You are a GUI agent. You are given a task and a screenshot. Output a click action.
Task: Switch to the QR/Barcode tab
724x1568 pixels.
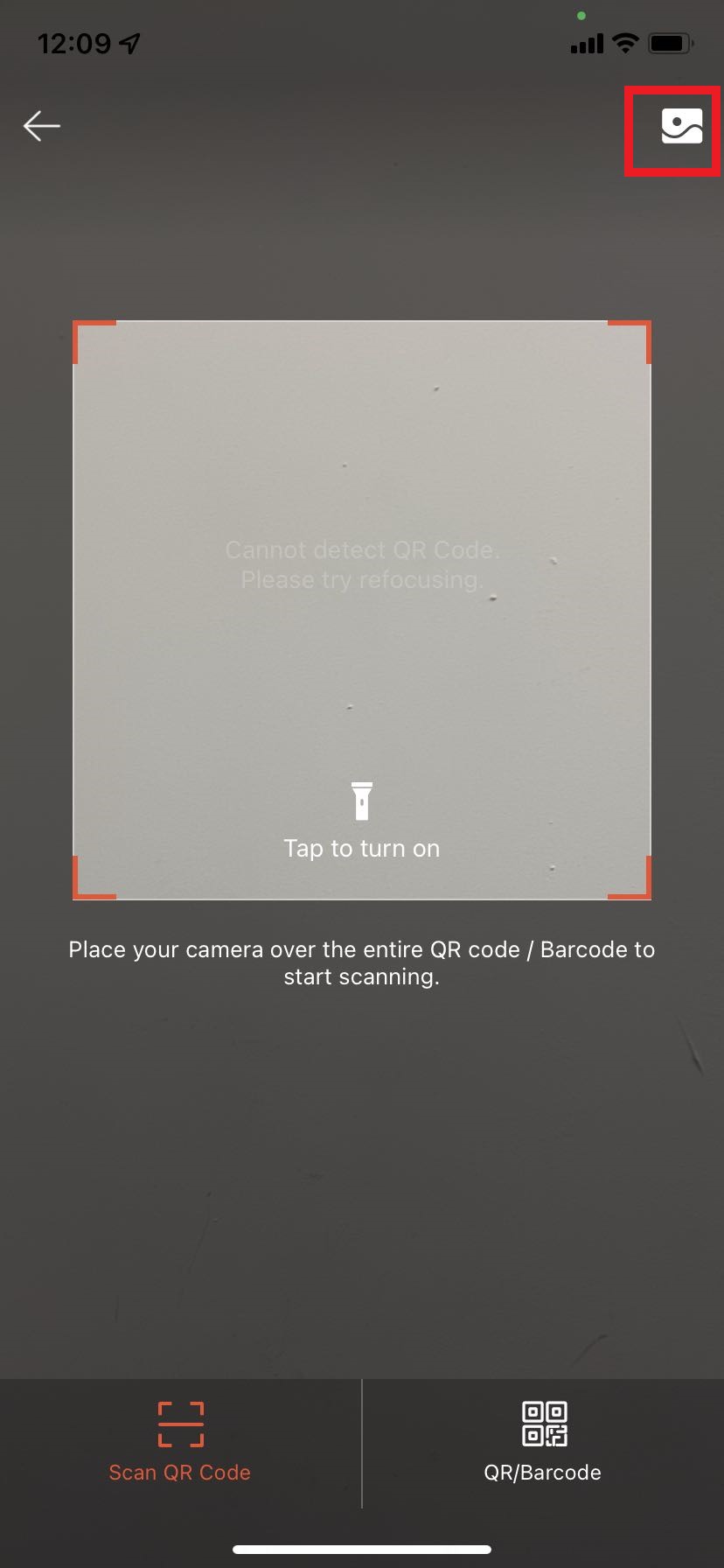click(543, 1444)
